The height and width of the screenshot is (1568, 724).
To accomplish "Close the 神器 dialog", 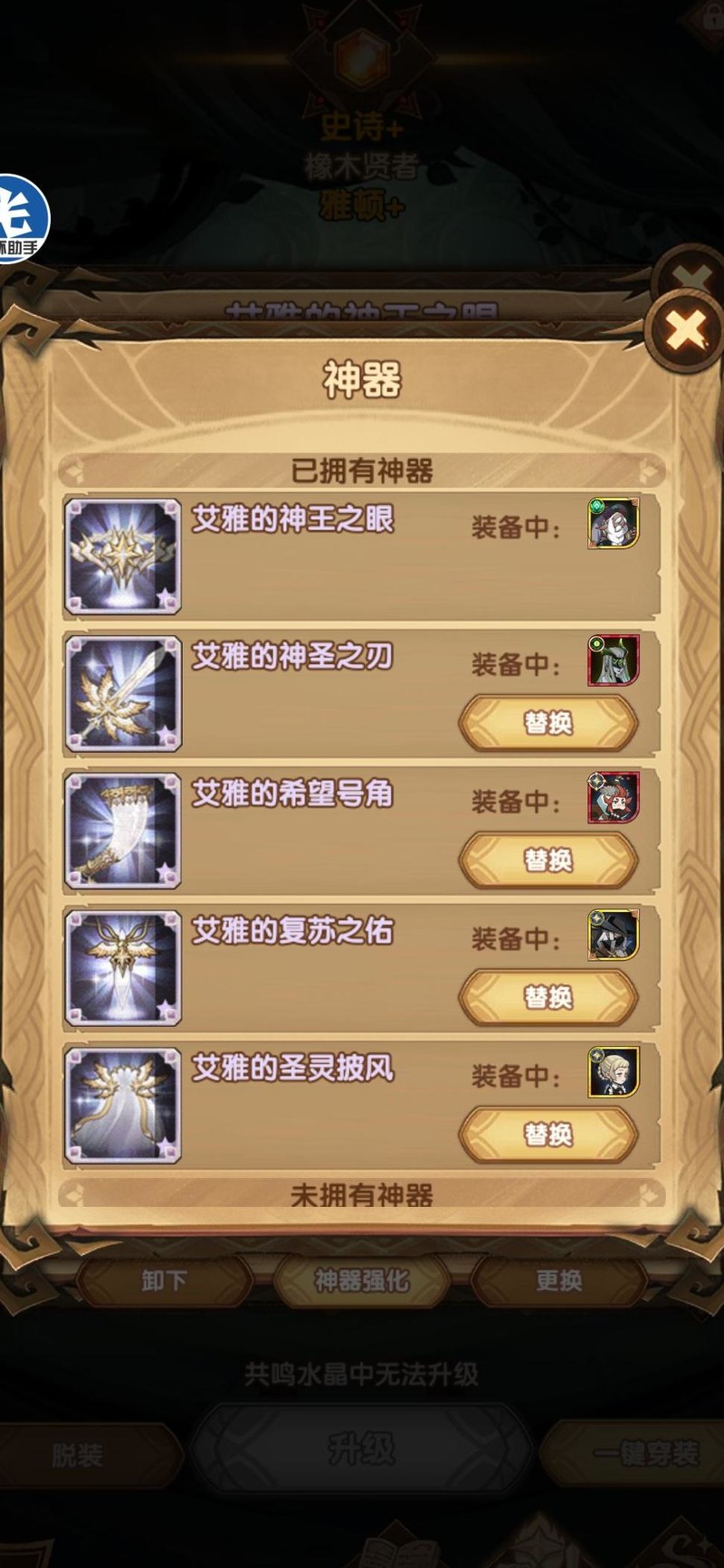I will [x=685, y=330].
